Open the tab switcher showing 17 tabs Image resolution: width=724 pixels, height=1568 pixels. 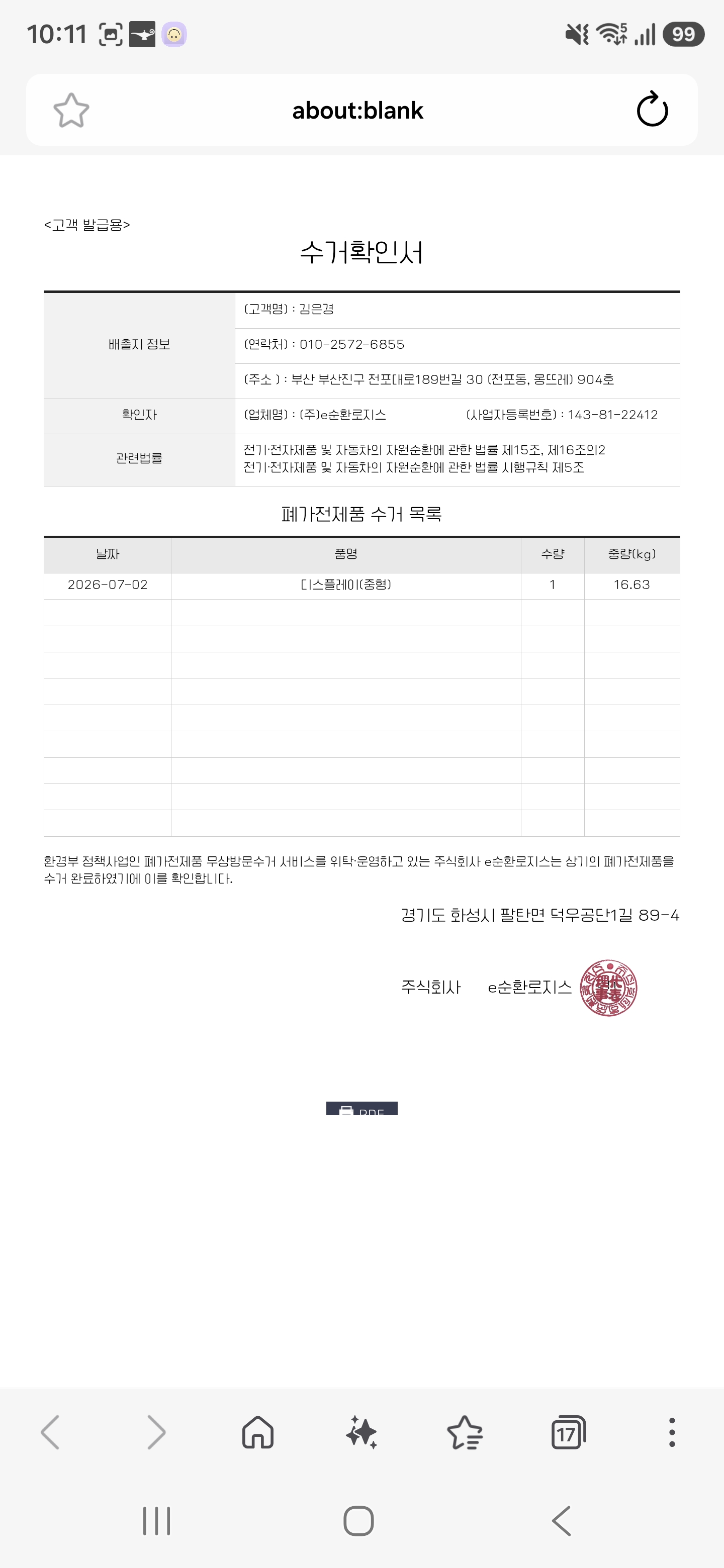[x=569, y=1432]
